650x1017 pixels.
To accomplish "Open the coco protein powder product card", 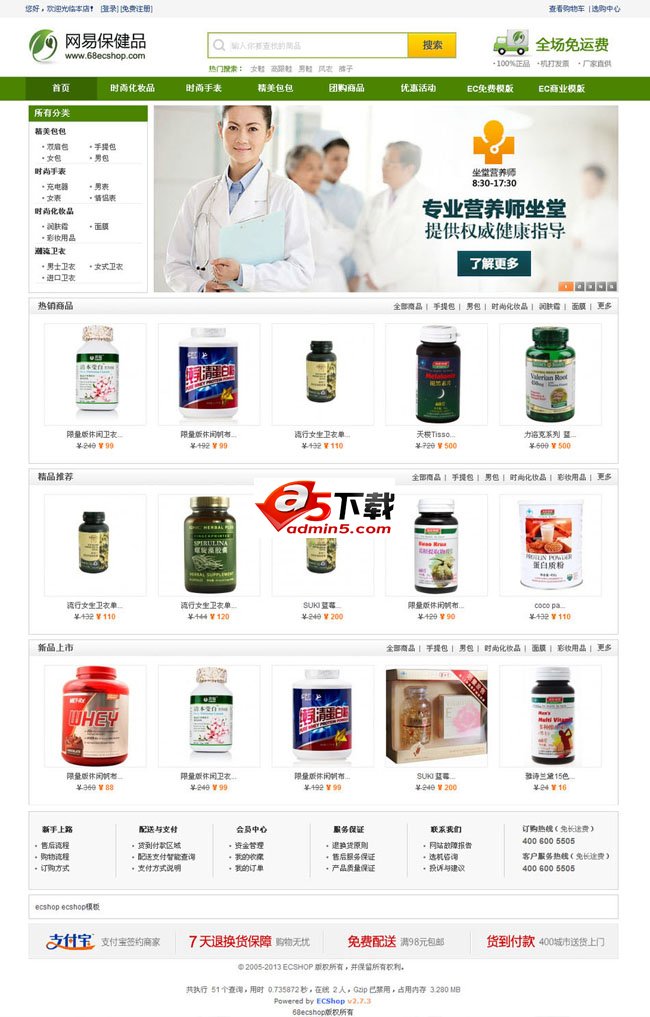I will [550, 547].
